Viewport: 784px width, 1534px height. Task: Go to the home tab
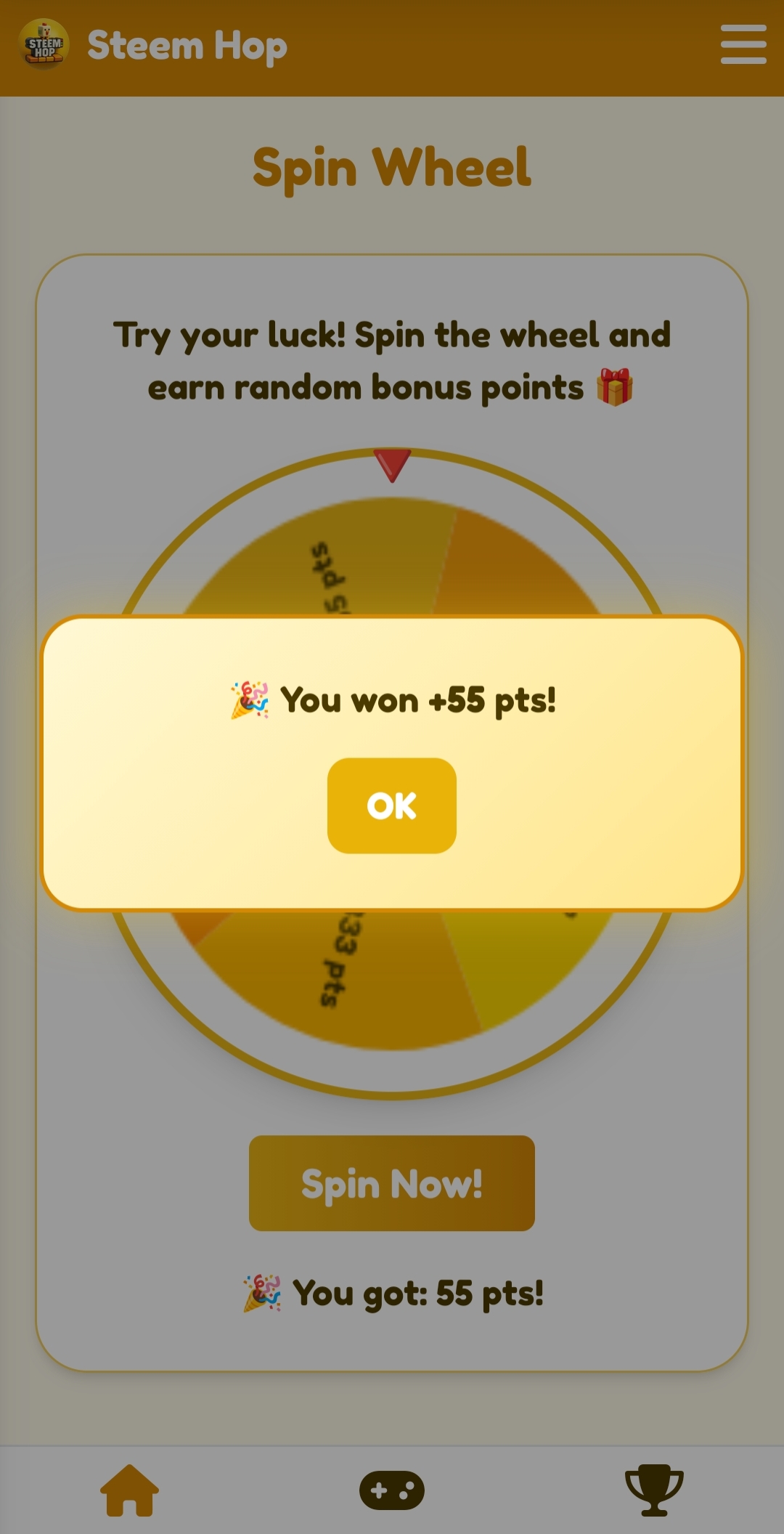tap(129, 1490)
